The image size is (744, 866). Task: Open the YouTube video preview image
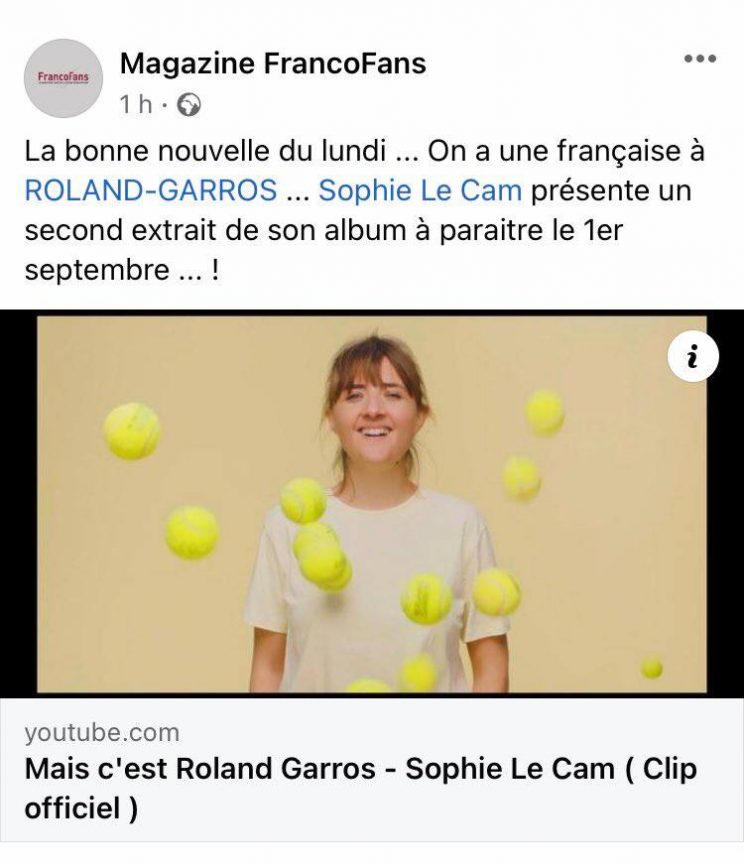(371, 504)
